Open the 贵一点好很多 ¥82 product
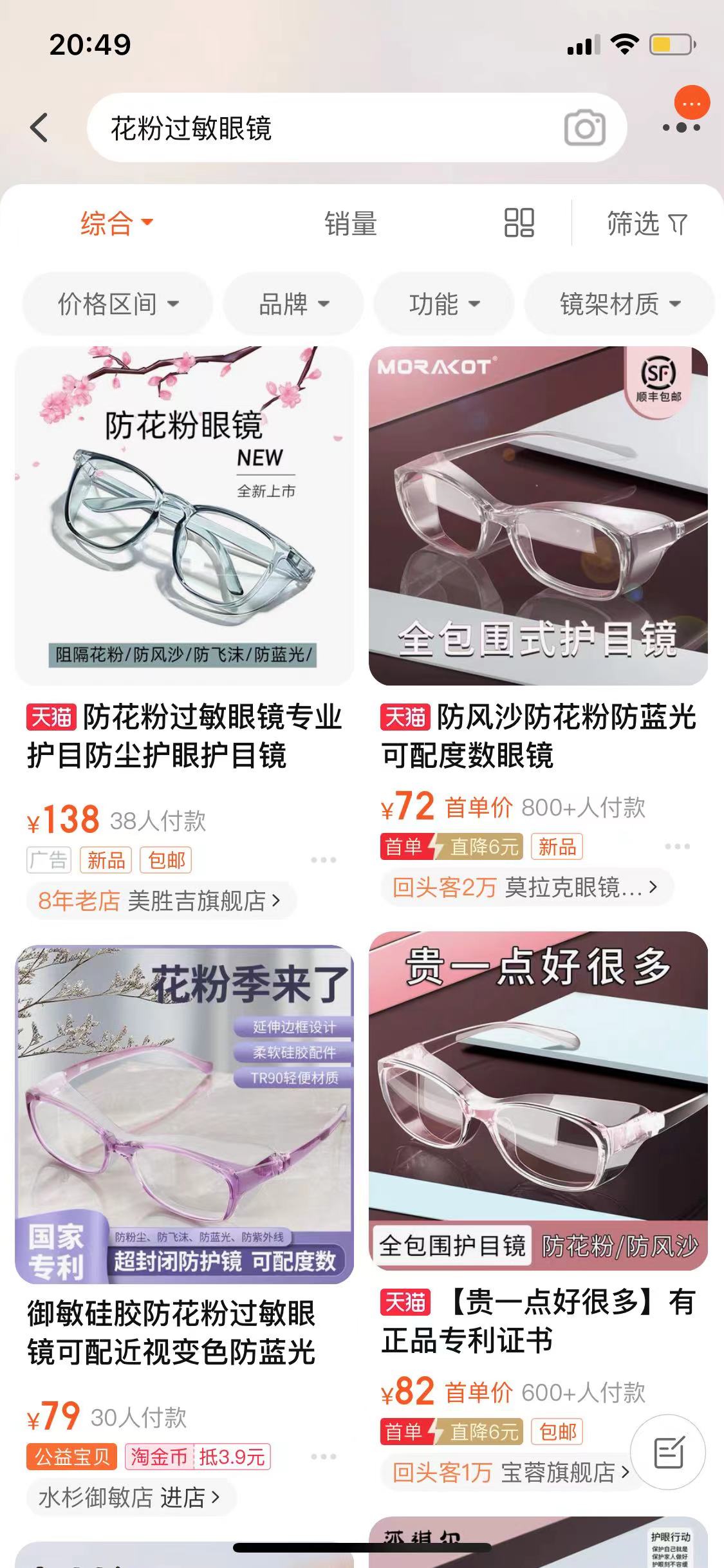This screenshot has height=1568, width=724. click(538, 1101)
